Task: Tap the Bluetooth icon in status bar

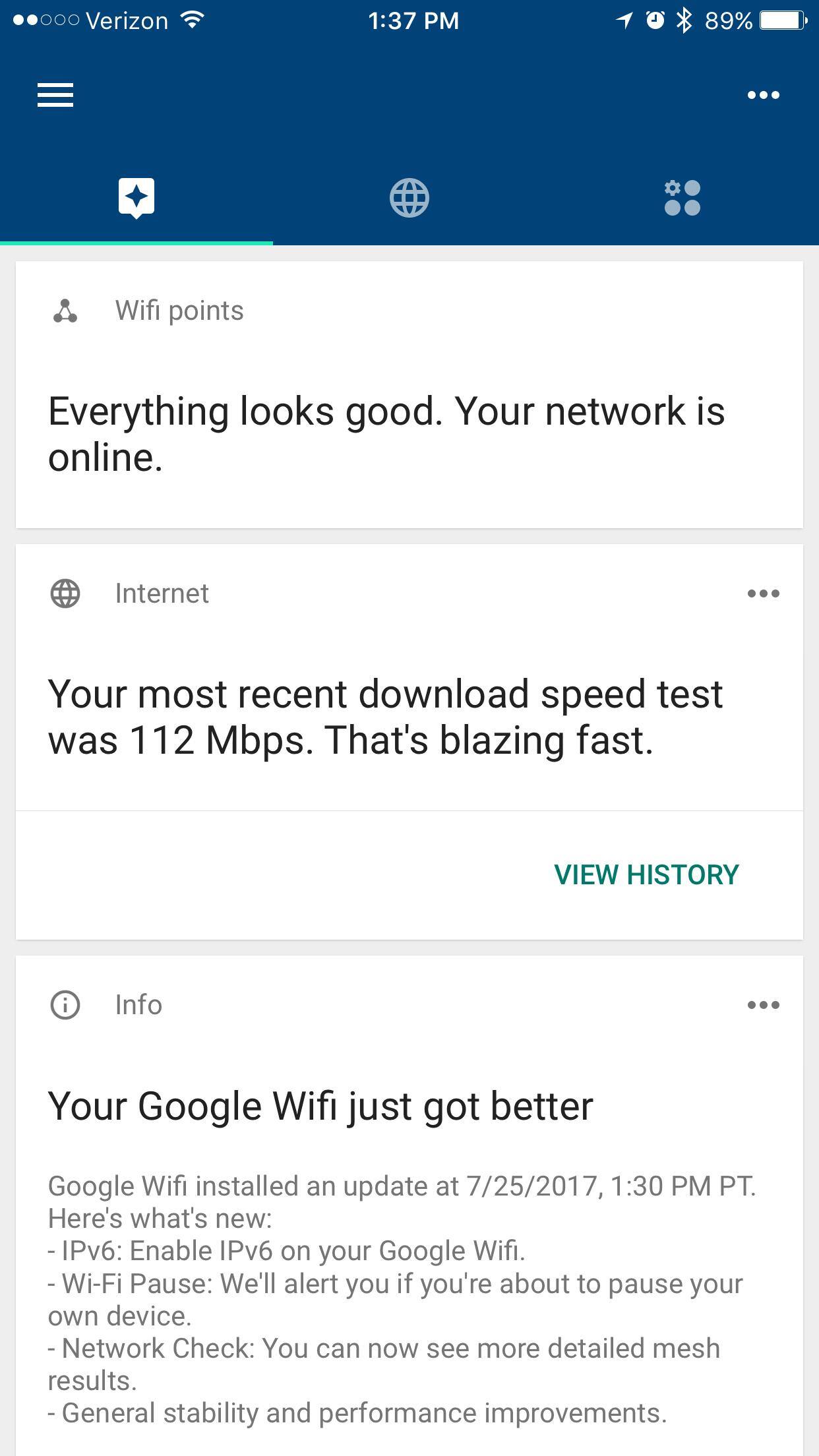Action: pos(683,20)
